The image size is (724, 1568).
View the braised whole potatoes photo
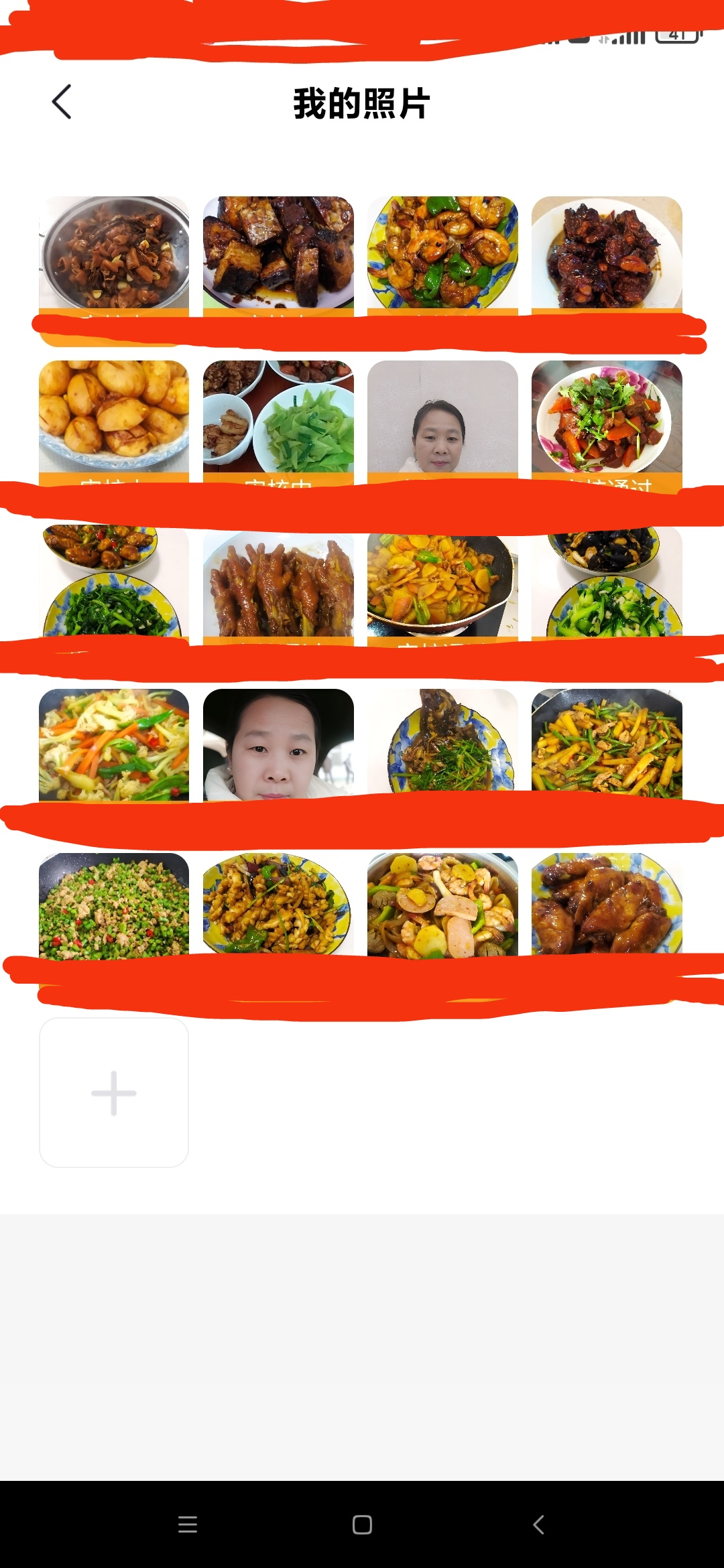click(114, 415)
